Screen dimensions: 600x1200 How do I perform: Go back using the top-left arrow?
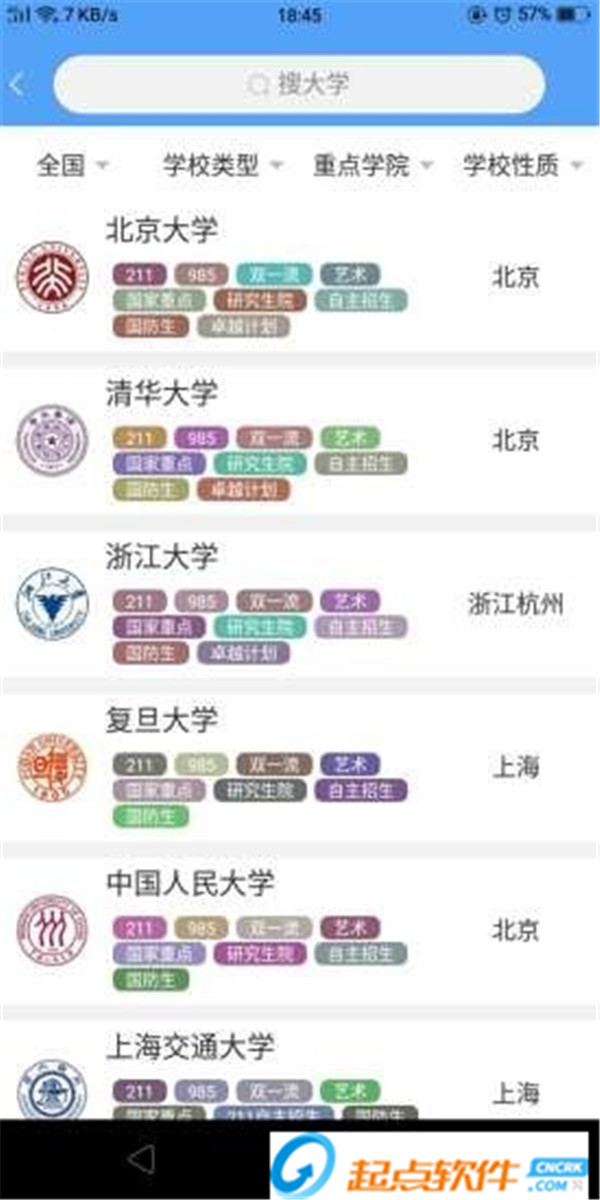coord(17,85)
